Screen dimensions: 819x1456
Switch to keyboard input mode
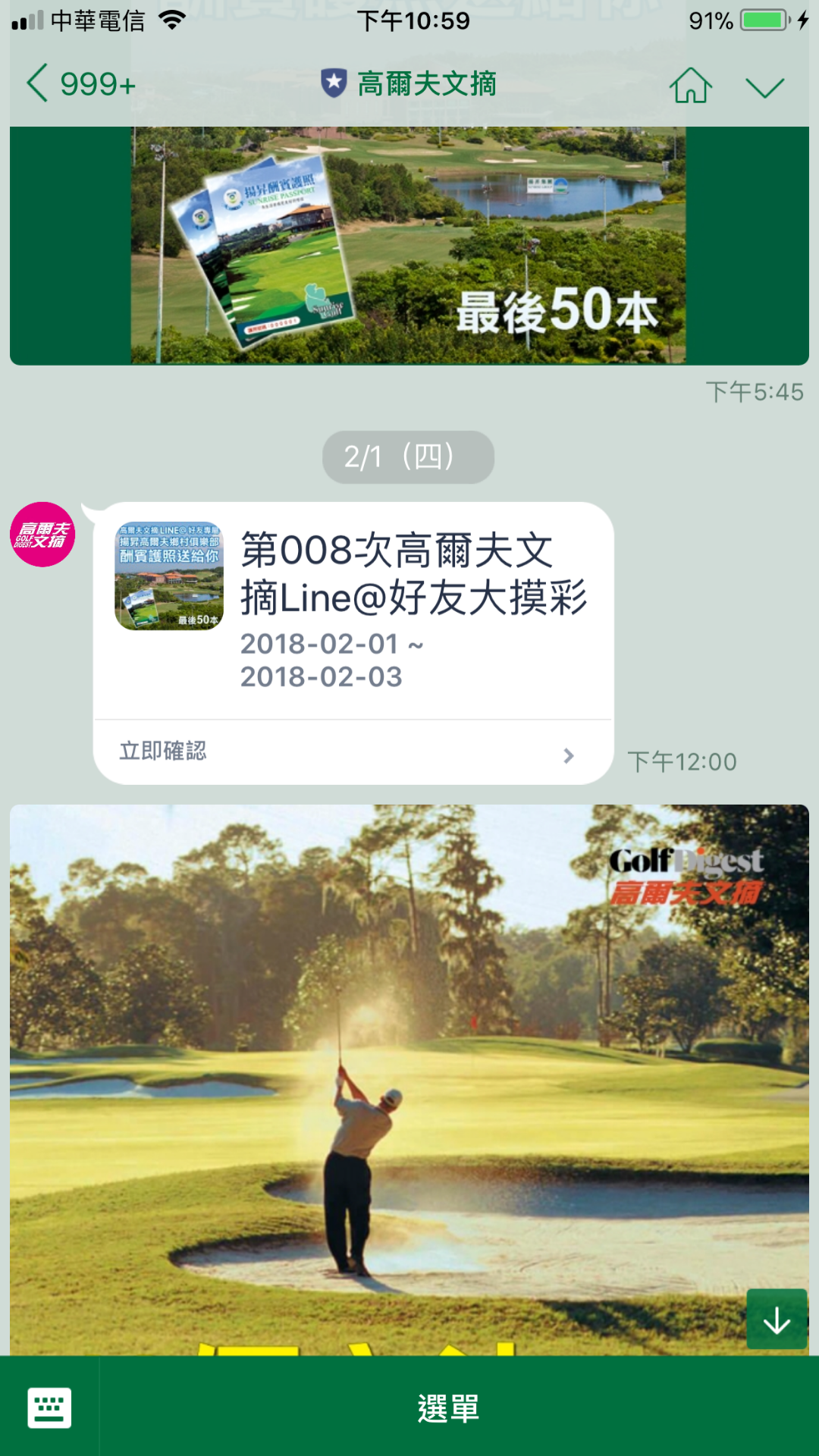tap(49, 1407)
